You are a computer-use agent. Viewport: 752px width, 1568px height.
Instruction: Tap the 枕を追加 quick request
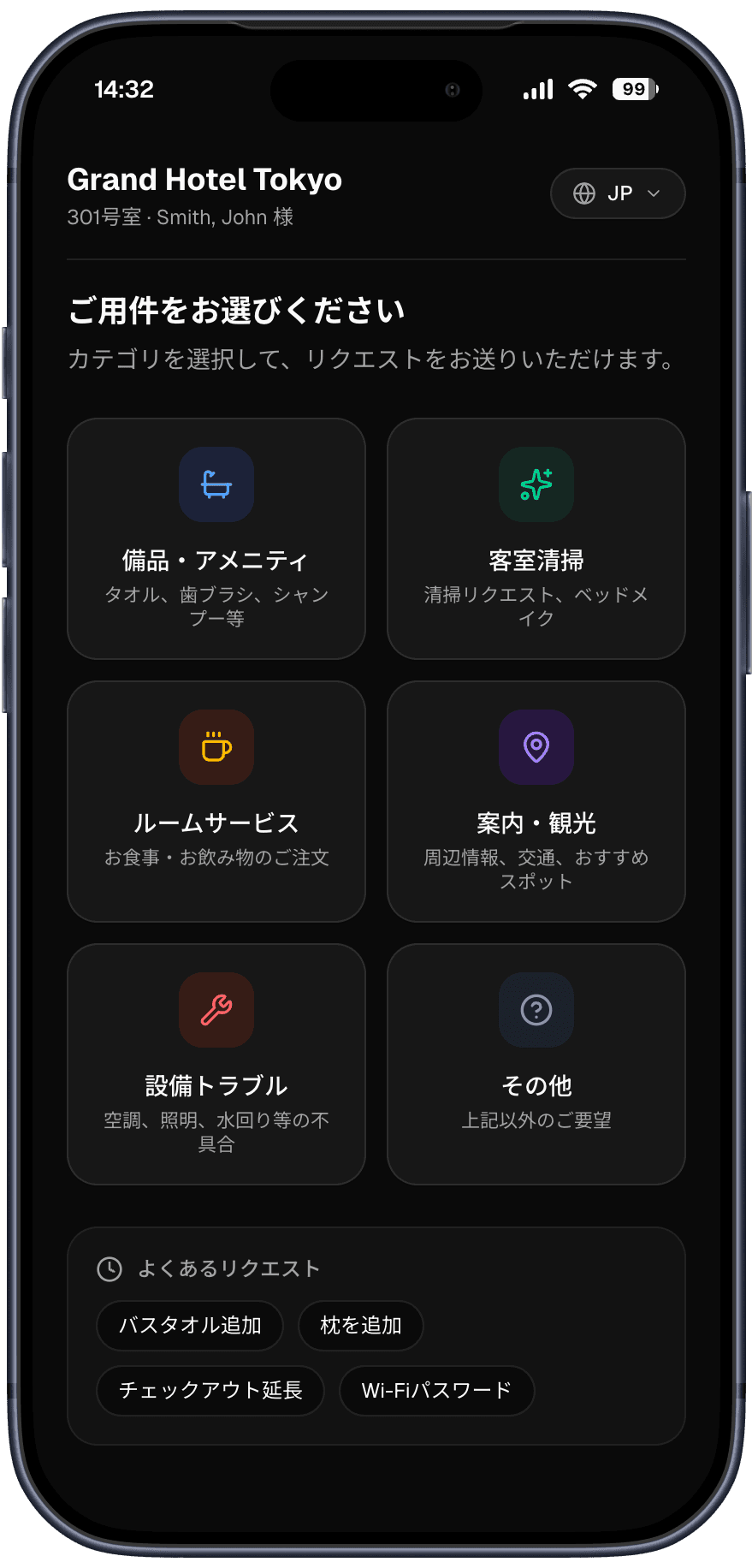click(x=359, y=1325)
